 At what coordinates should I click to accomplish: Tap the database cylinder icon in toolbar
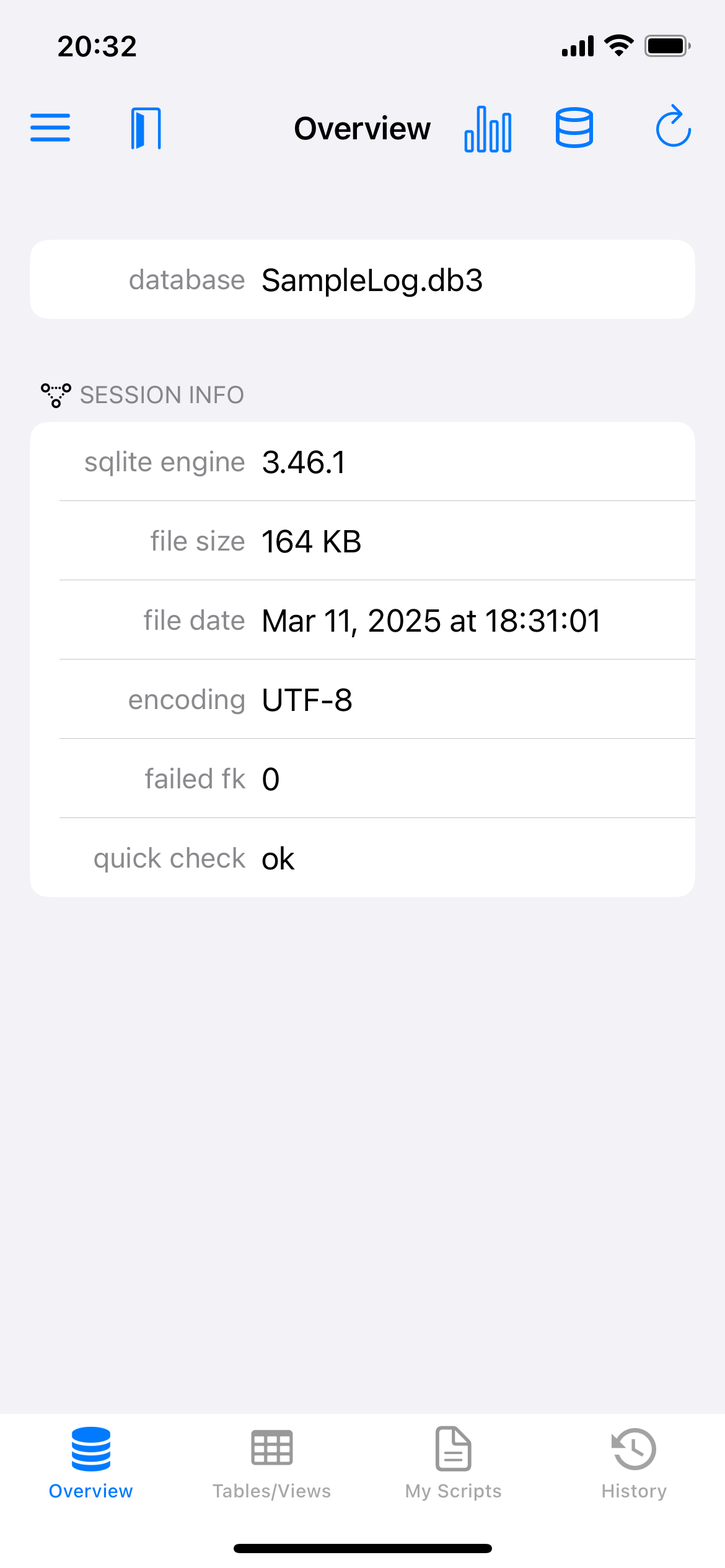574,128
